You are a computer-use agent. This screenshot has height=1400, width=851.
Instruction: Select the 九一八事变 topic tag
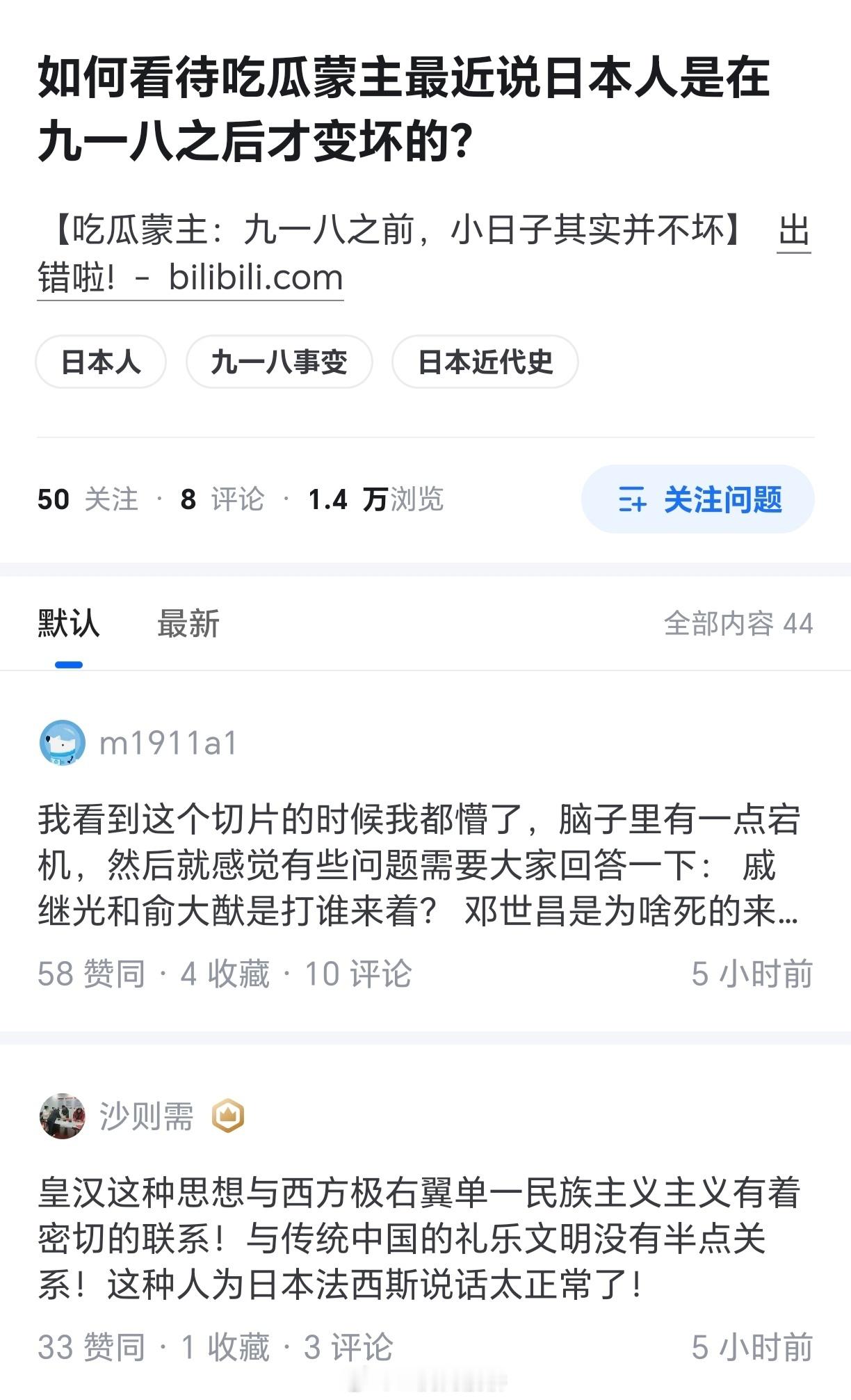[x=279, y=362]
